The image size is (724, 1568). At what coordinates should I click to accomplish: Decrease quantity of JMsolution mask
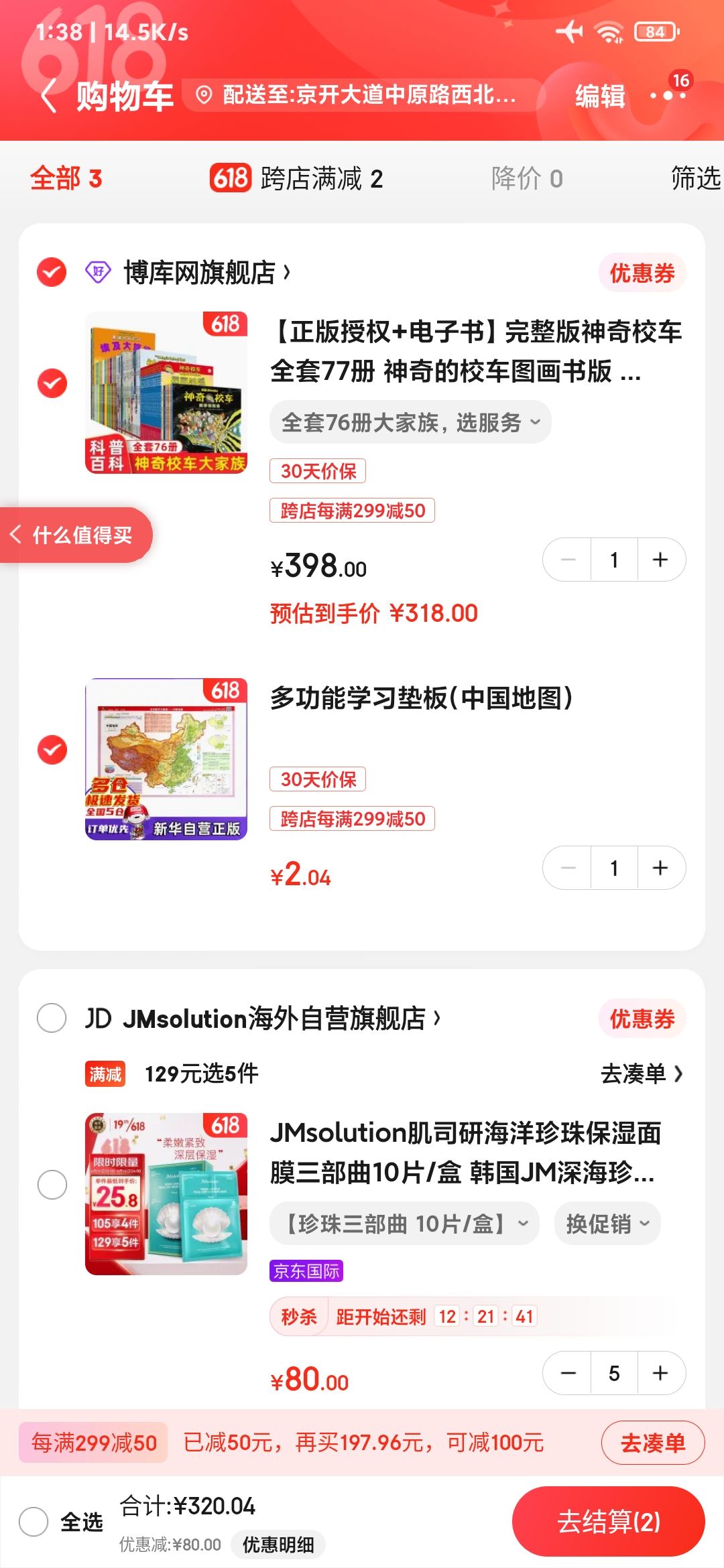tap(568, 1373)
